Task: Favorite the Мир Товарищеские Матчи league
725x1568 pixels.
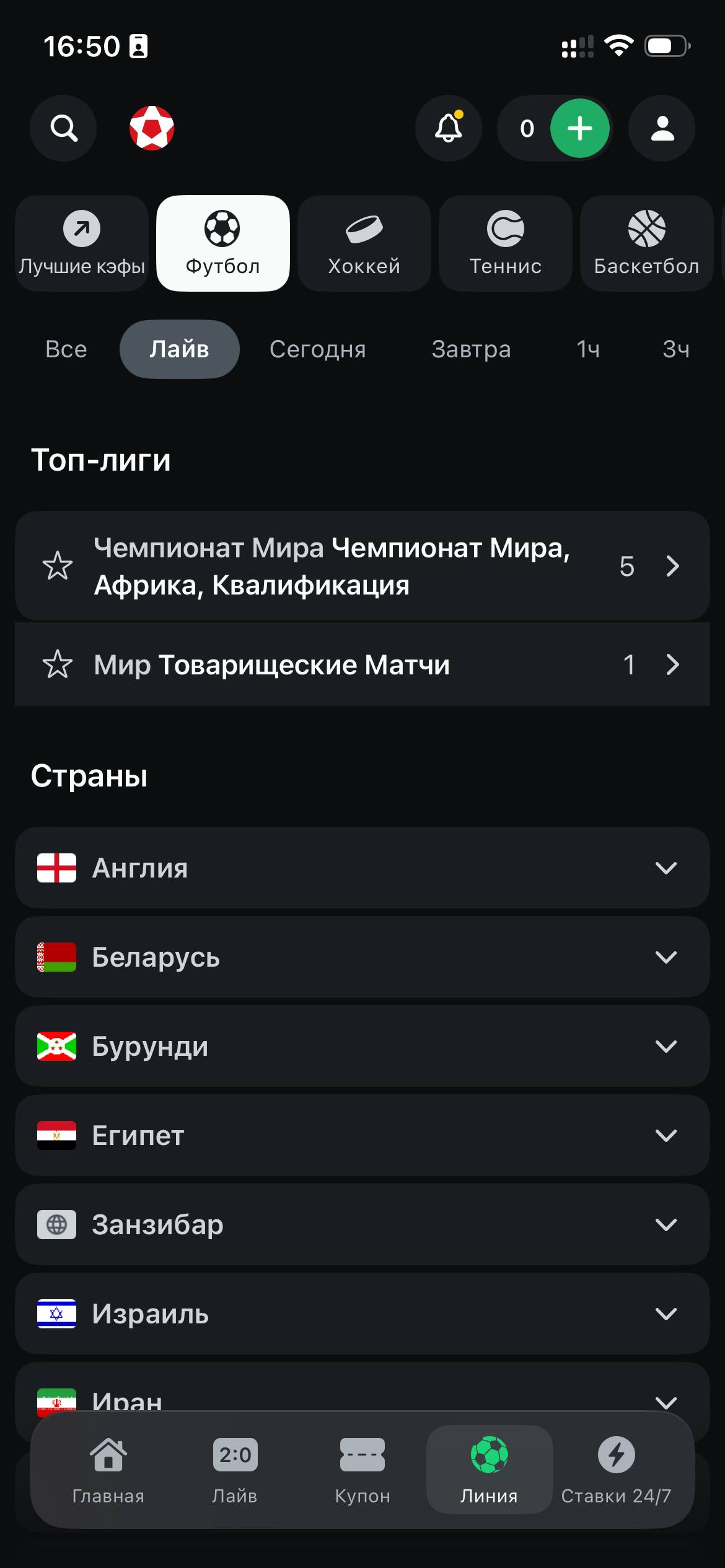Action: (58, 664)
